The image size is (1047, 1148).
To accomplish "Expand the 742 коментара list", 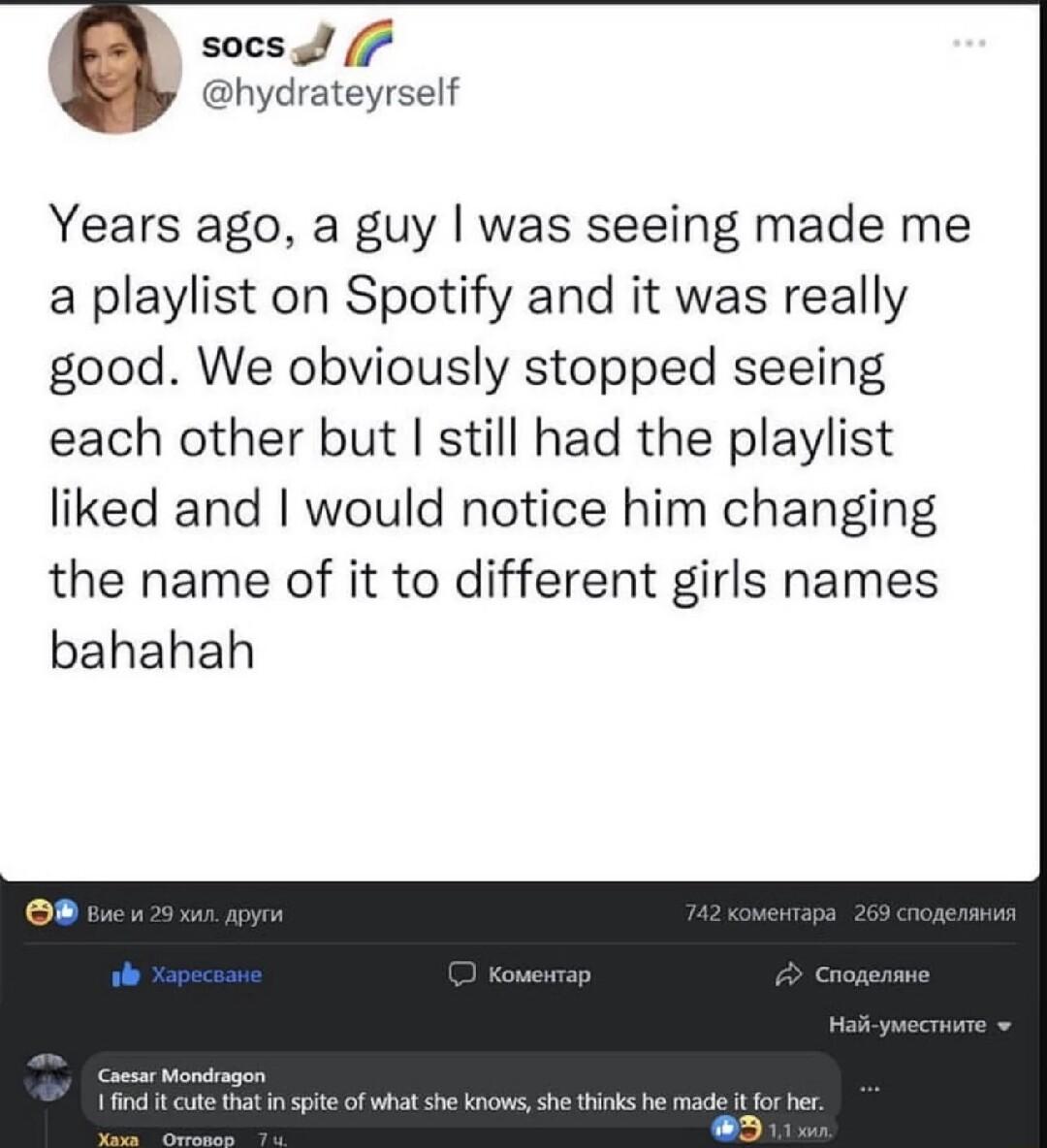I will pos(759,912).
